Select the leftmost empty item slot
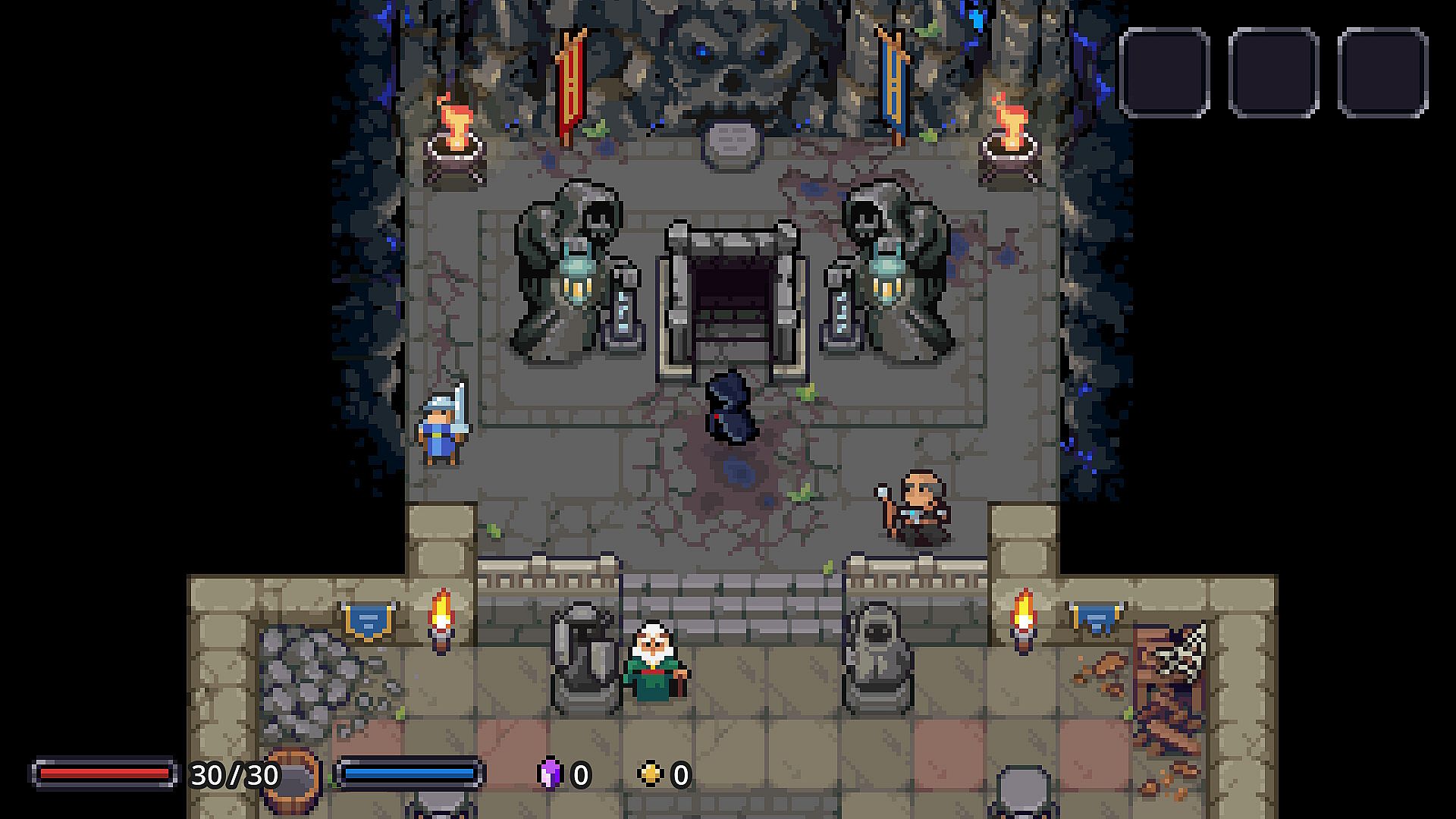 (1164, 73)
